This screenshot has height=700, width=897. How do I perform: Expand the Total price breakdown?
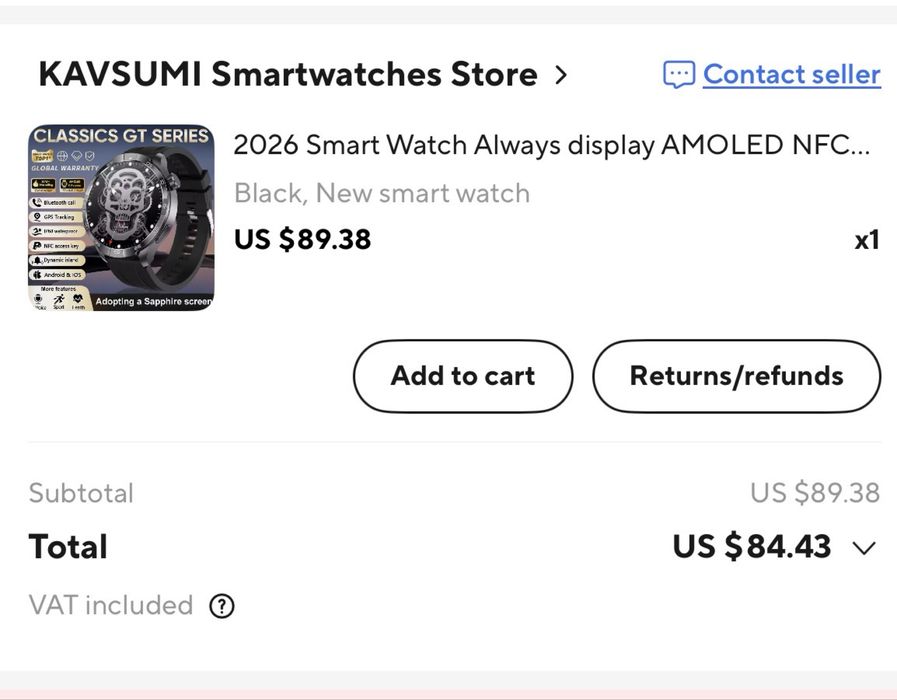pos(864,547)
